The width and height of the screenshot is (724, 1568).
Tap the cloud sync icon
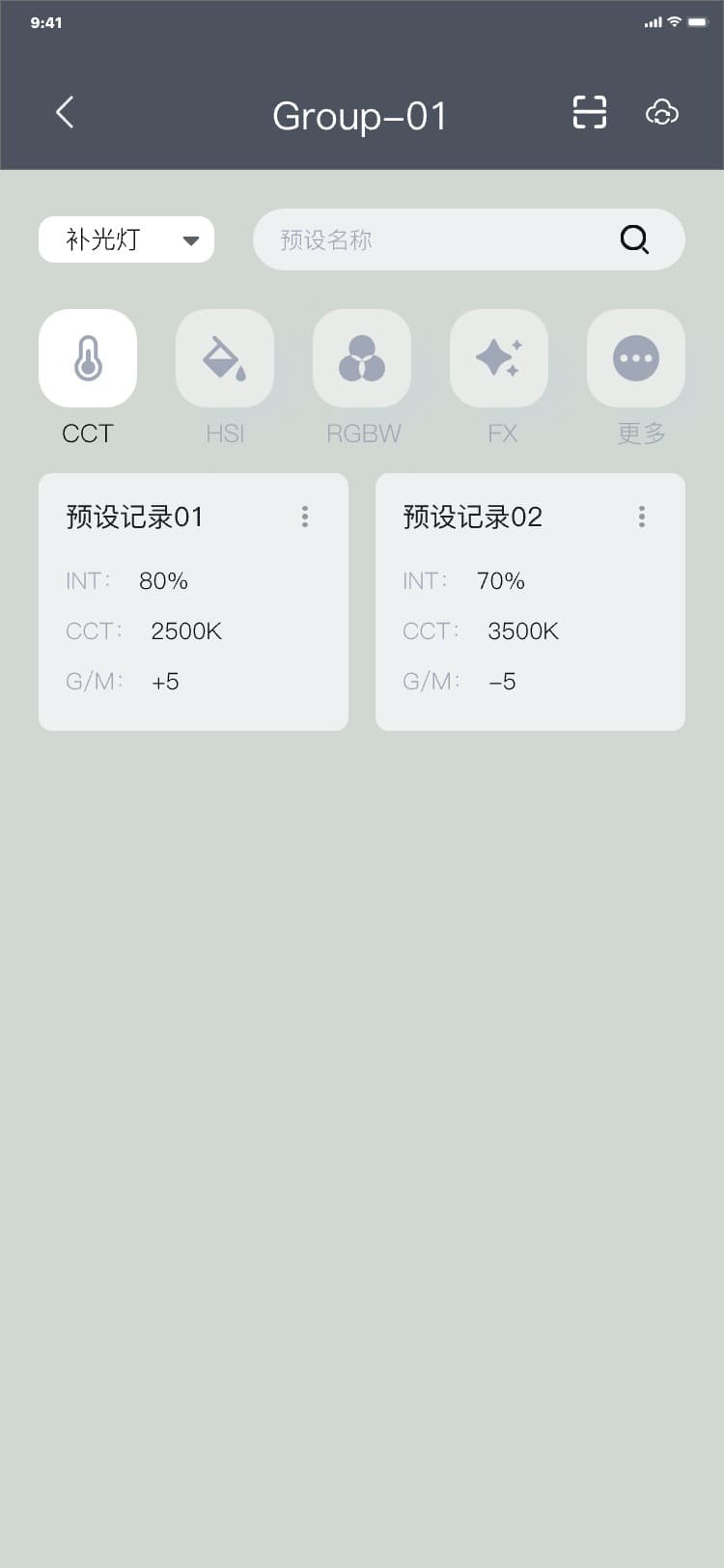pos(662,113)
